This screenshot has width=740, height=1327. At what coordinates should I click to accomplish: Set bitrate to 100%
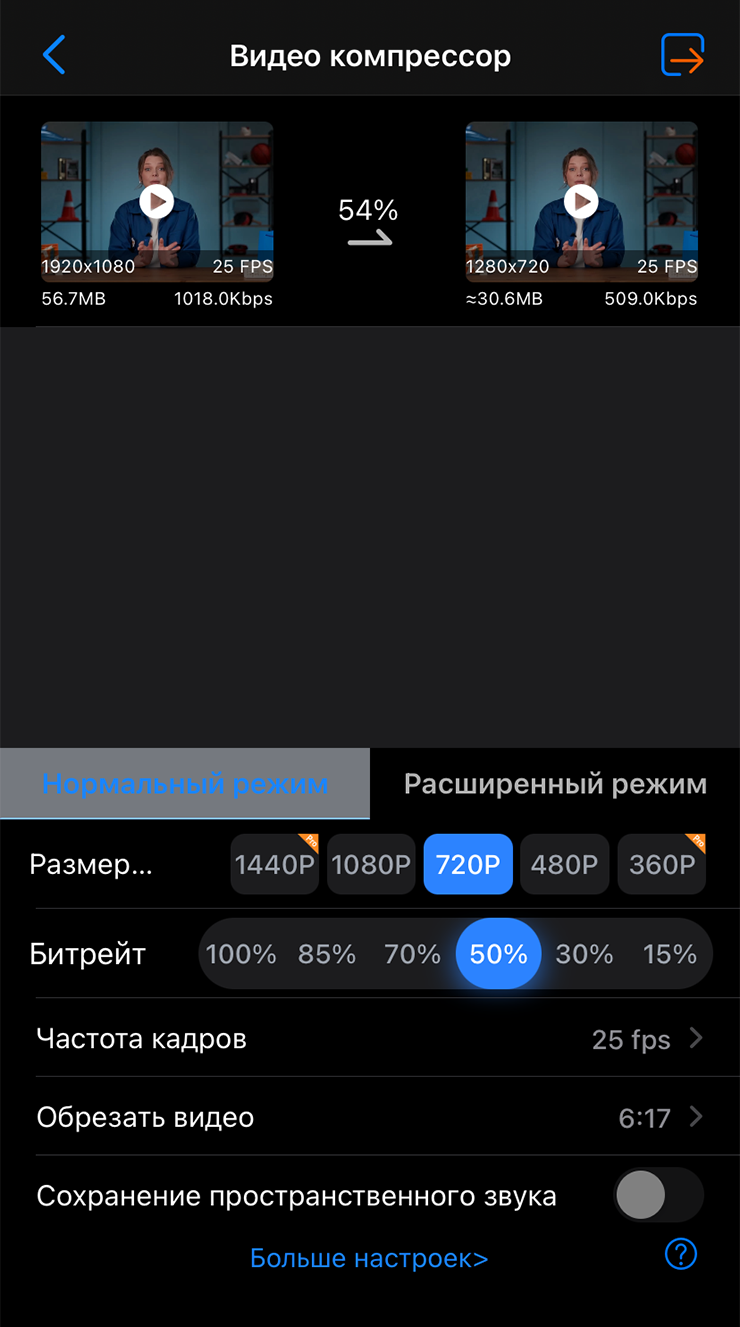[x=241, y=954]
